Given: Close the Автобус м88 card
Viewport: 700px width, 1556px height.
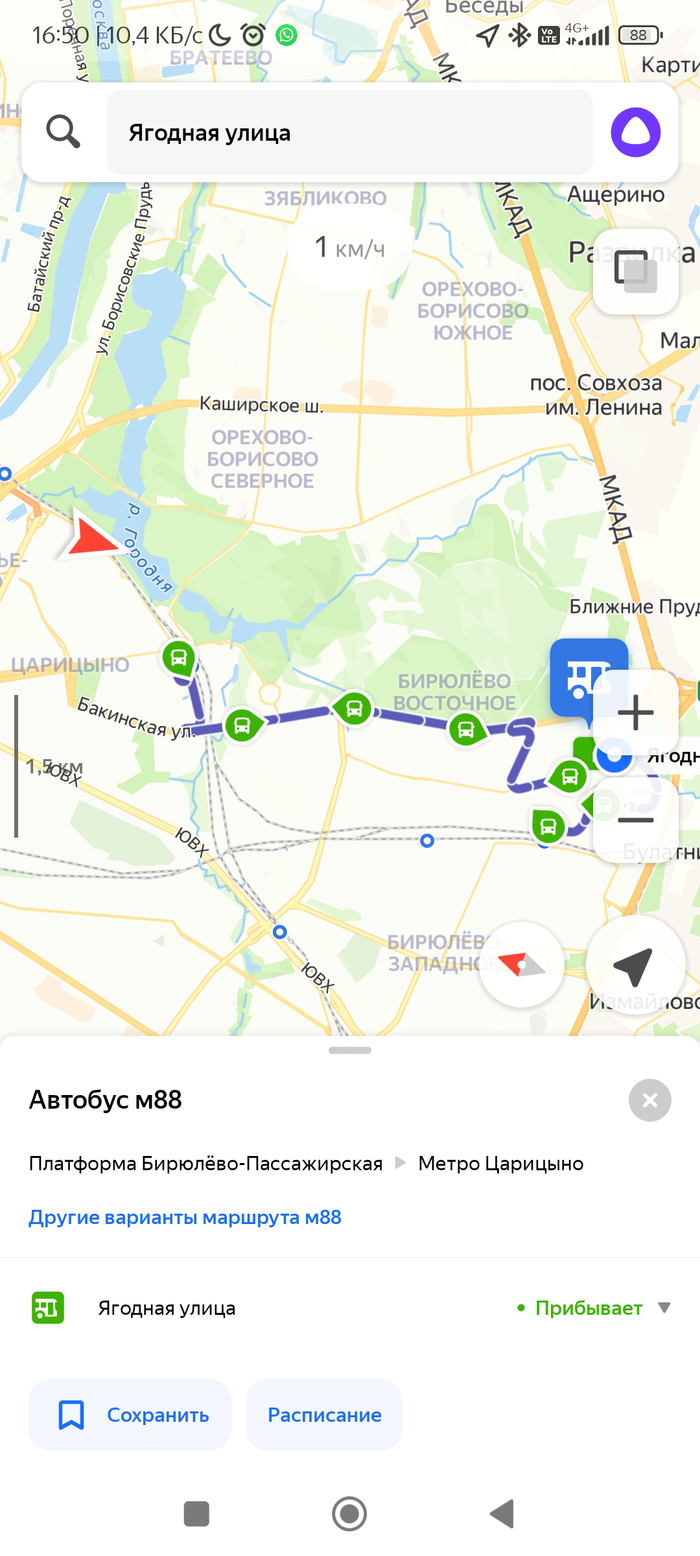Looking at the screenshot, I should pos(650,1101).
